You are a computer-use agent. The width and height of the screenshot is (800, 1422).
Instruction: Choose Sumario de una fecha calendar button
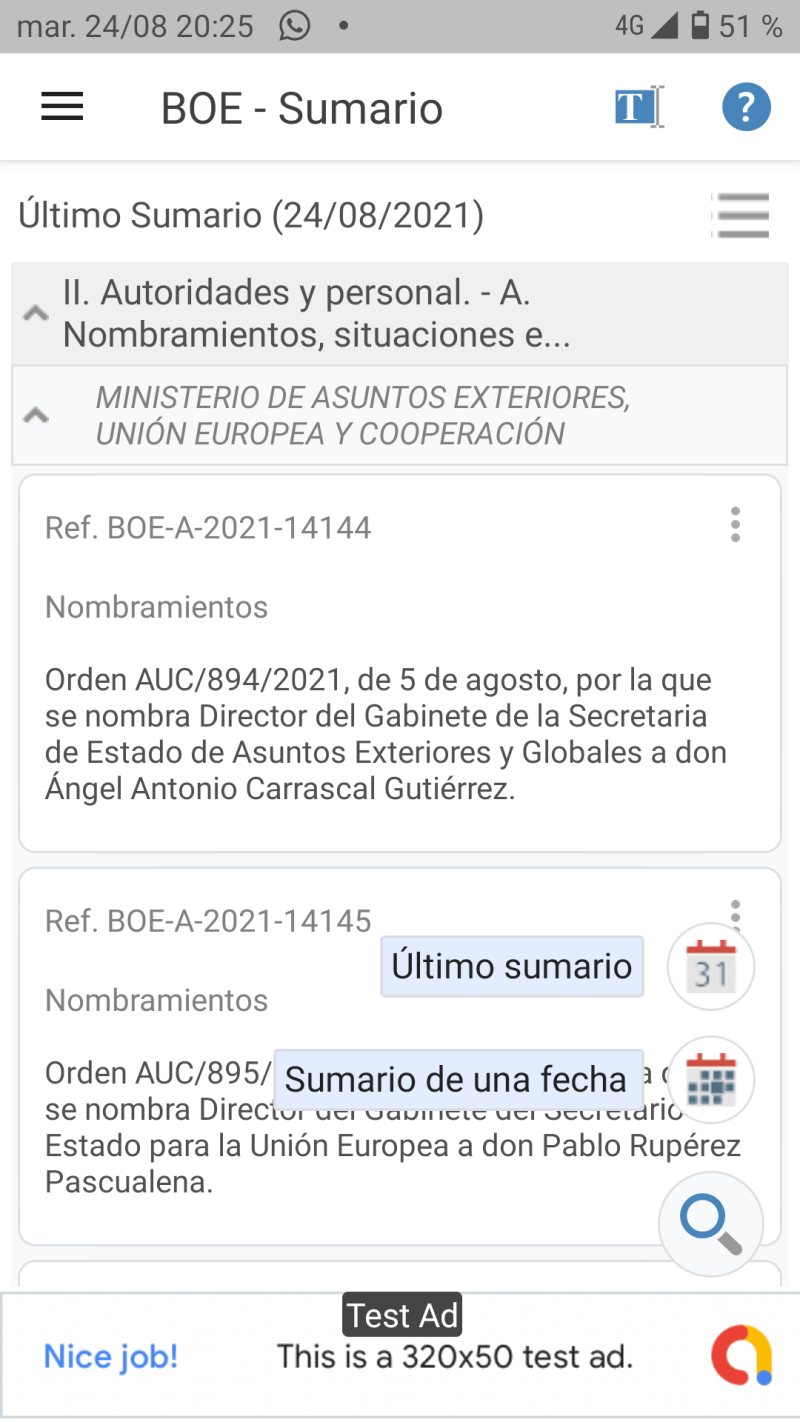[711, 1080]
